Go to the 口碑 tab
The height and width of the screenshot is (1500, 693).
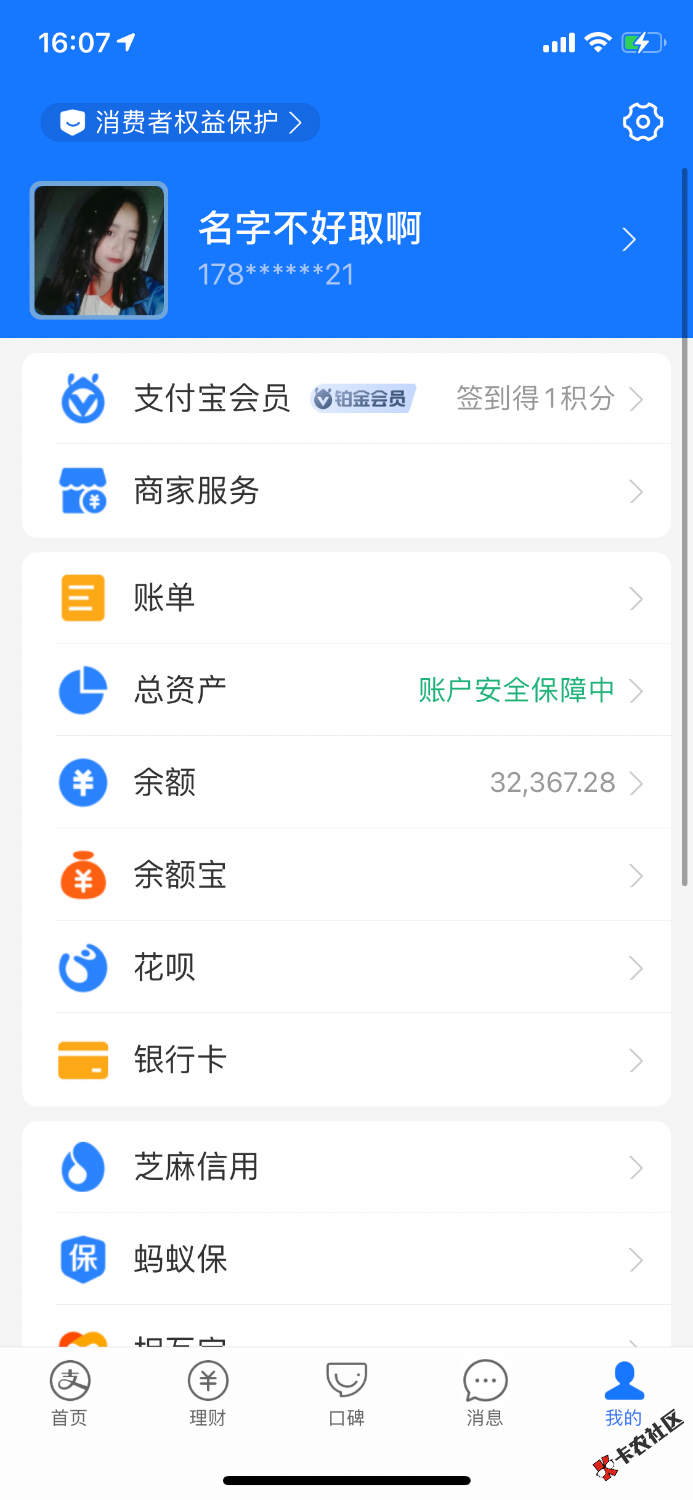[x=346, y=1394]
